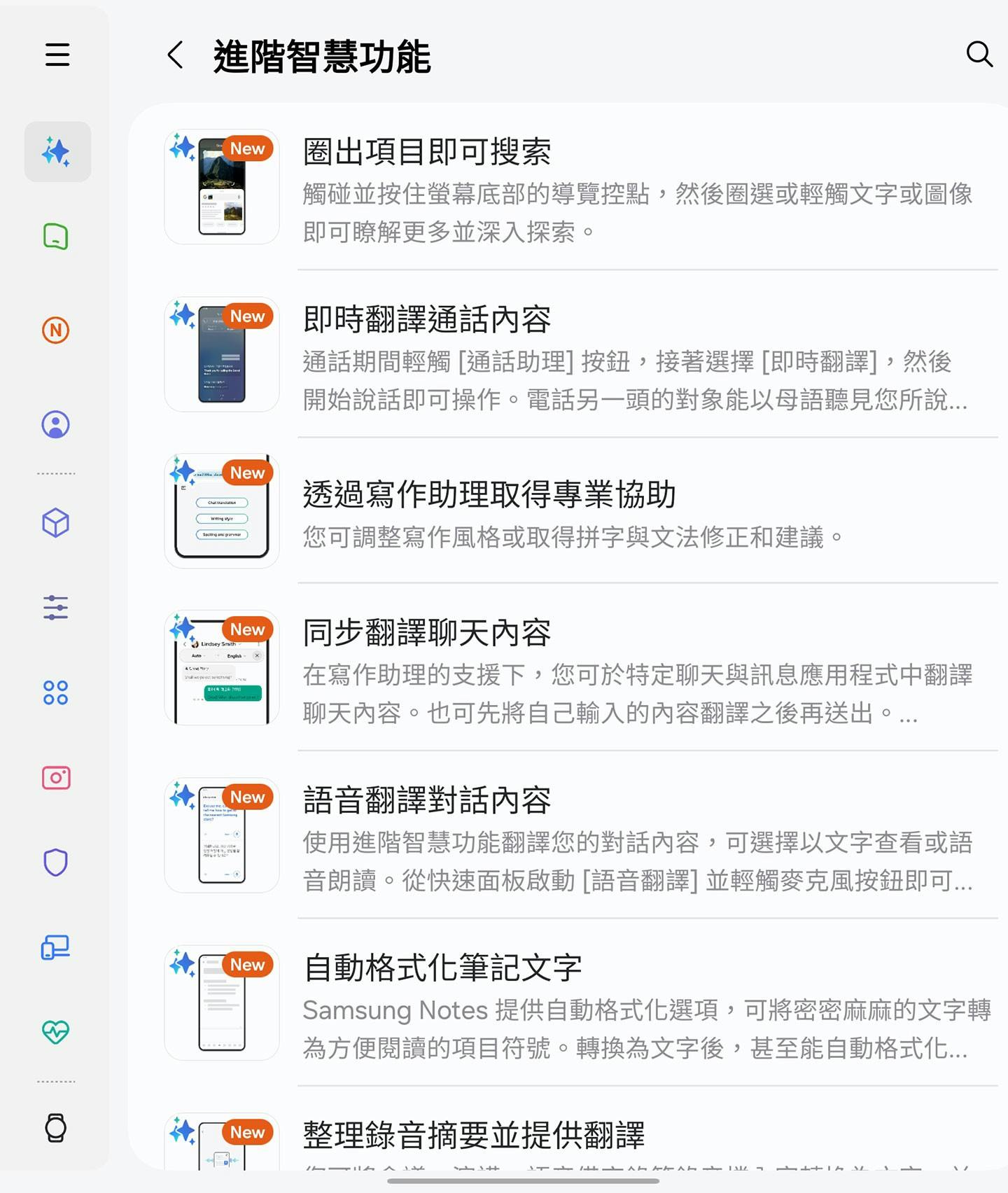Select the sparkle AI features sidebar tab
This screenshot has width=1008, height=1193.
(57, 152)
